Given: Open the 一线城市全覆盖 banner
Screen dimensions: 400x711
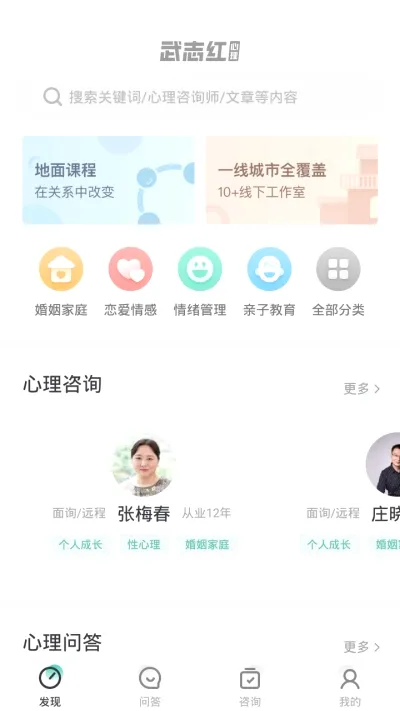Looking at the screenshot, I should (x=292, y=180).
